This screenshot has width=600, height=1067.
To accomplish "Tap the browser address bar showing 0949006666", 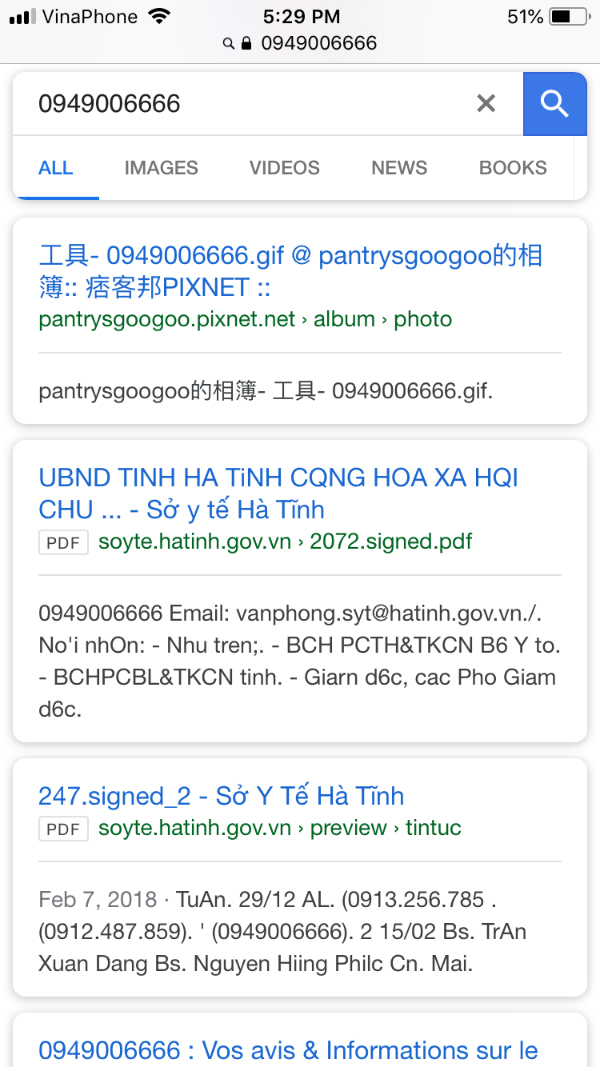I will tap(300, 43).
